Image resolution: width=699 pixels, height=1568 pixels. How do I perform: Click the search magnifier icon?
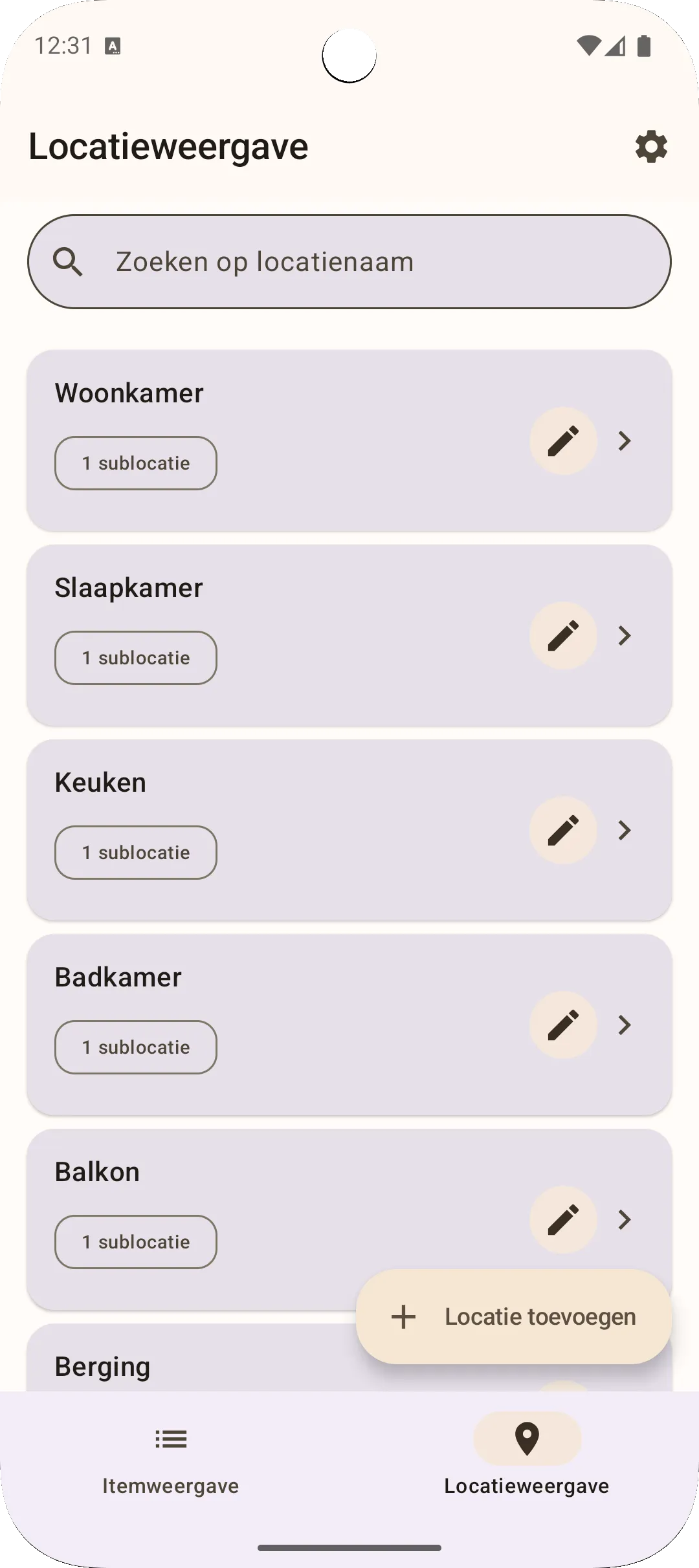click(69, 261)
